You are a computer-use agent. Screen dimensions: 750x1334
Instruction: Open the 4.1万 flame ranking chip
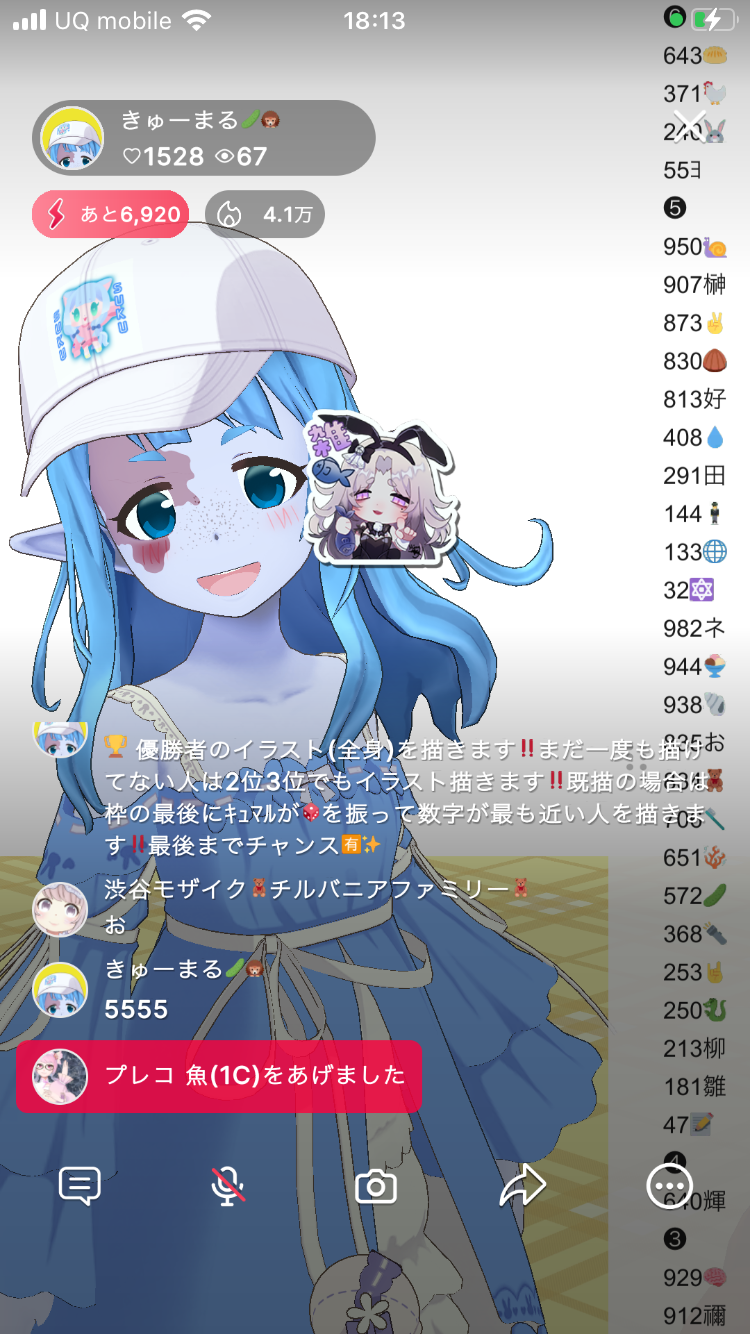(x=265, y=214)
